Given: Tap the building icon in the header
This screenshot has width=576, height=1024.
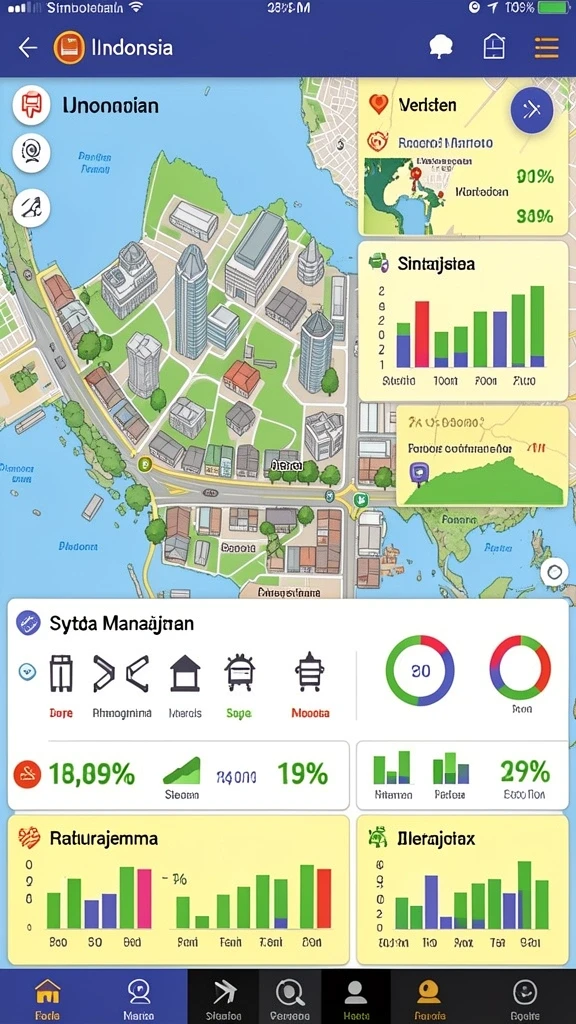Looking at the screenshot, I should [x=494, y=47].
